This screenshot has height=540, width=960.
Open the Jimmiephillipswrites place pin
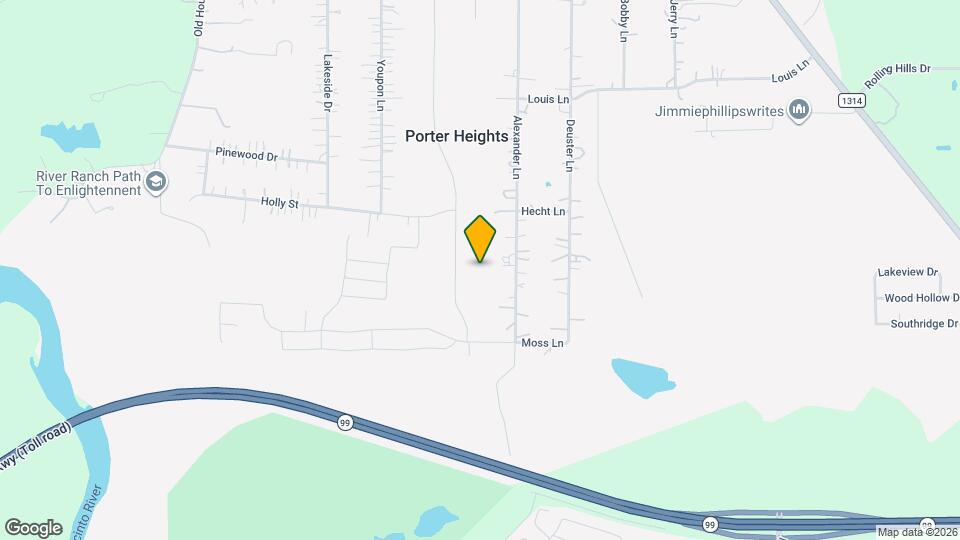point(798,109)
